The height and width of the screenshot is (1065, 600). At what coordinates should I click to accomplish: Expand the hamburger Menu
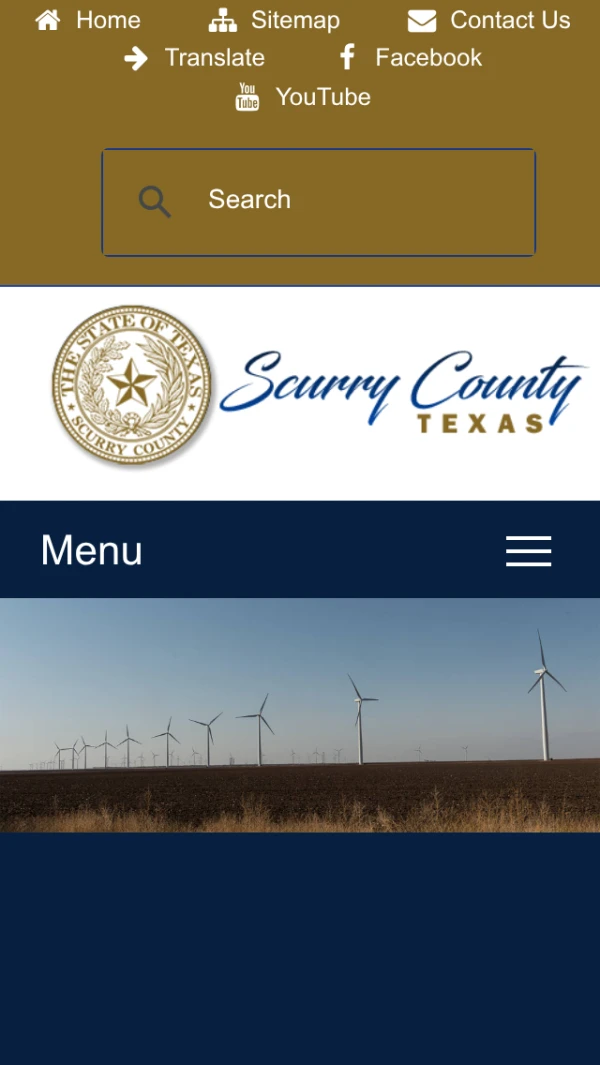pyautogui.click(x=528, y=551)
